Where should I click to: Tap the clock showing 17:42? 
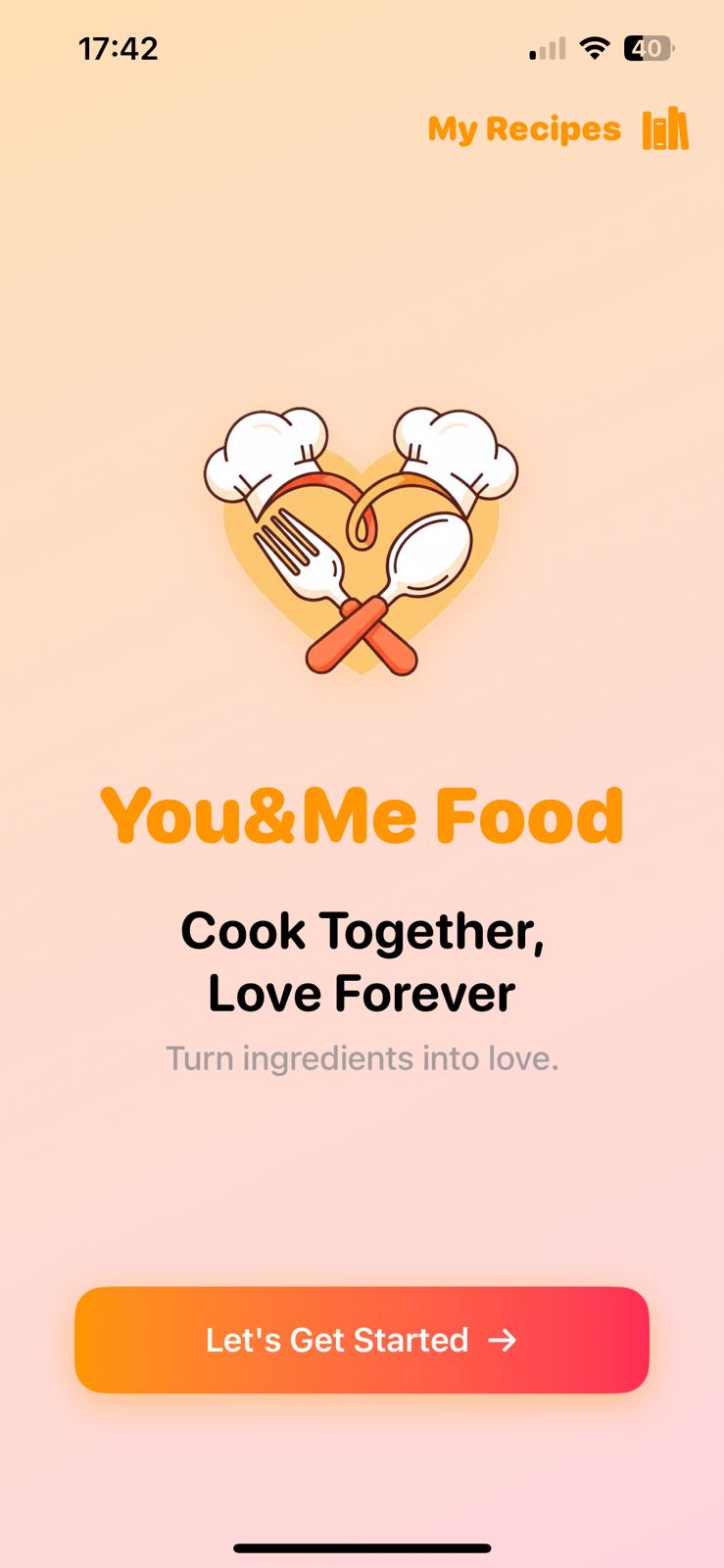point(119,47)
